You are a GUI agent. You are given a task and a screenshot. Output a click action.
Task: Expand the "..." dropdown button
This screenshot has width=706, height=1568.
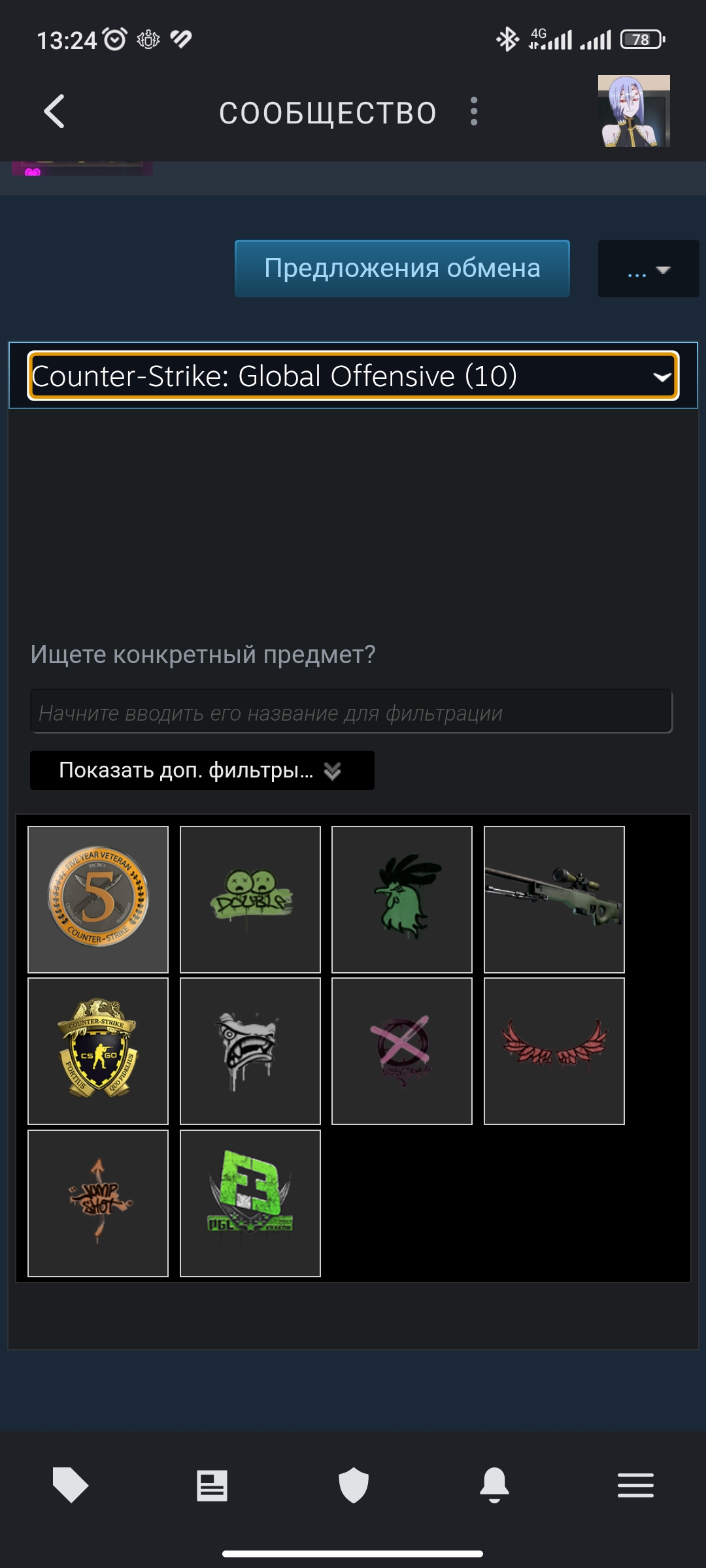(648, 269)
